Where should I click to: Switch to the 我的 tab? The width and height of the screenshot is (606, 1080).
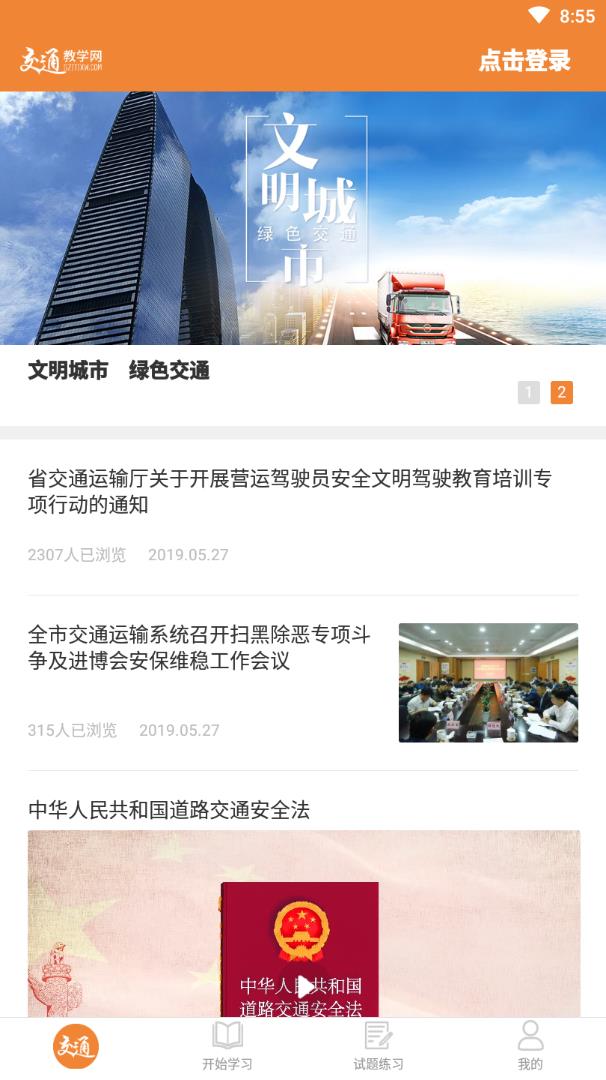pos(530,1046)
